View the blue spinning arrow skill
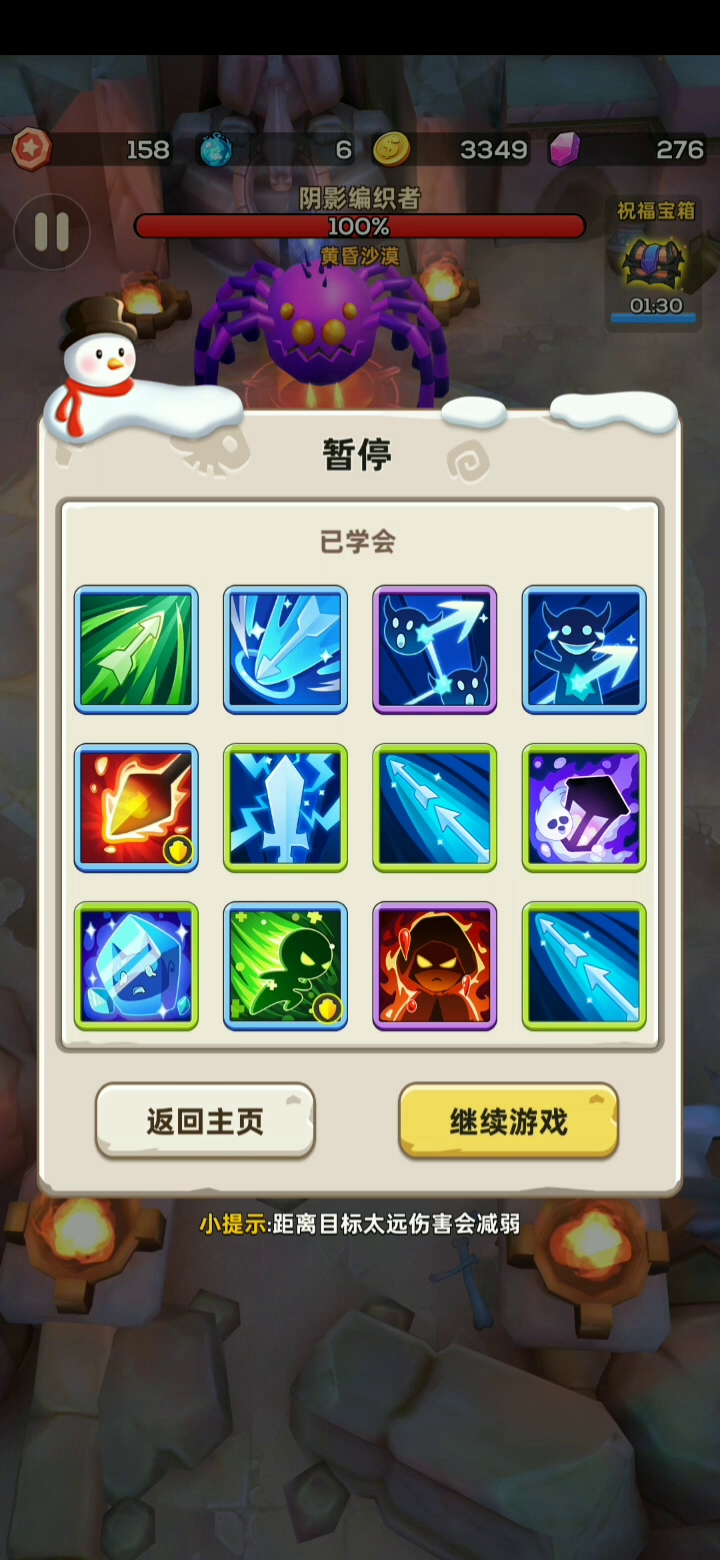 pos(285,649)
